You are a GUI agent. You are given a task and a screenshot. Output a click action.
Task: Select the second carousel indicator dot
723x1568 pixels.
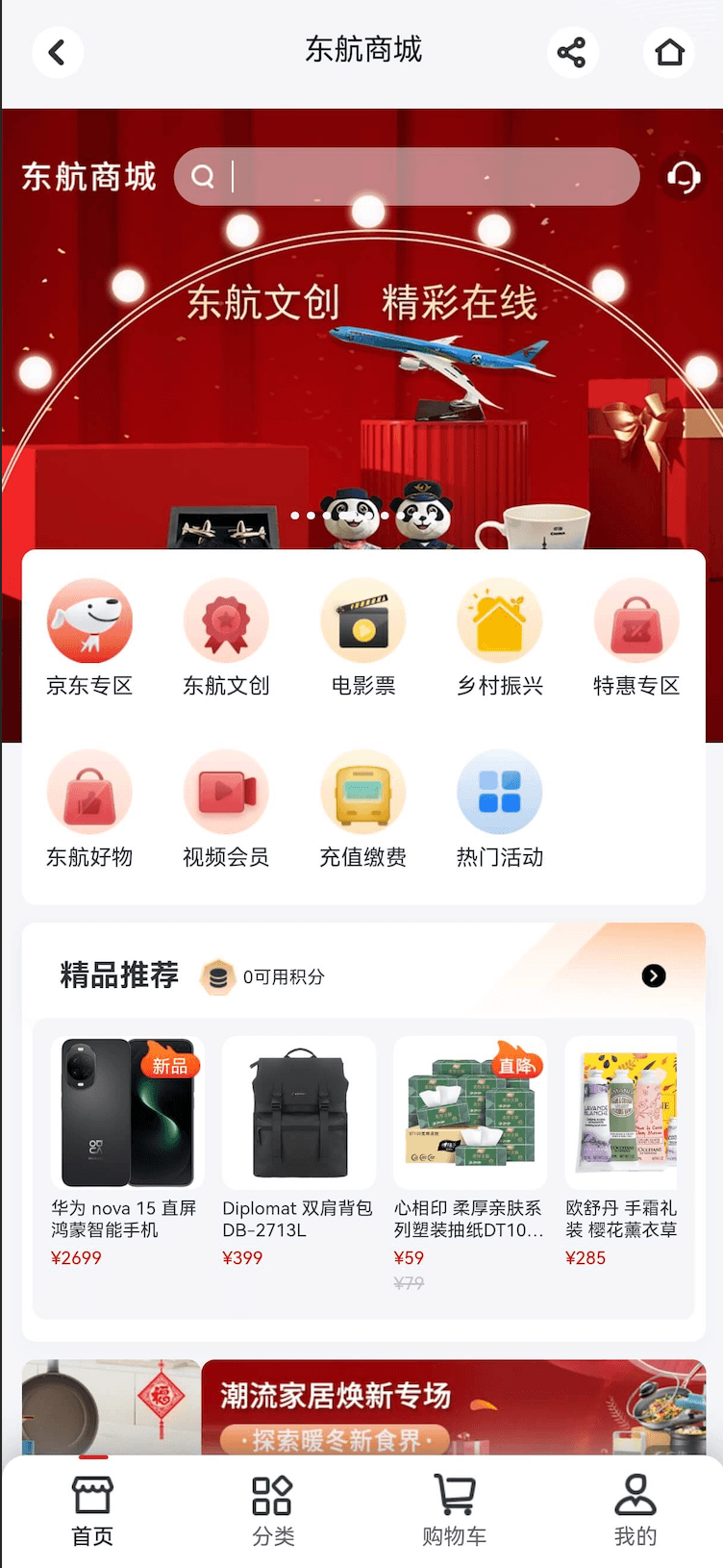coord(311,516)
